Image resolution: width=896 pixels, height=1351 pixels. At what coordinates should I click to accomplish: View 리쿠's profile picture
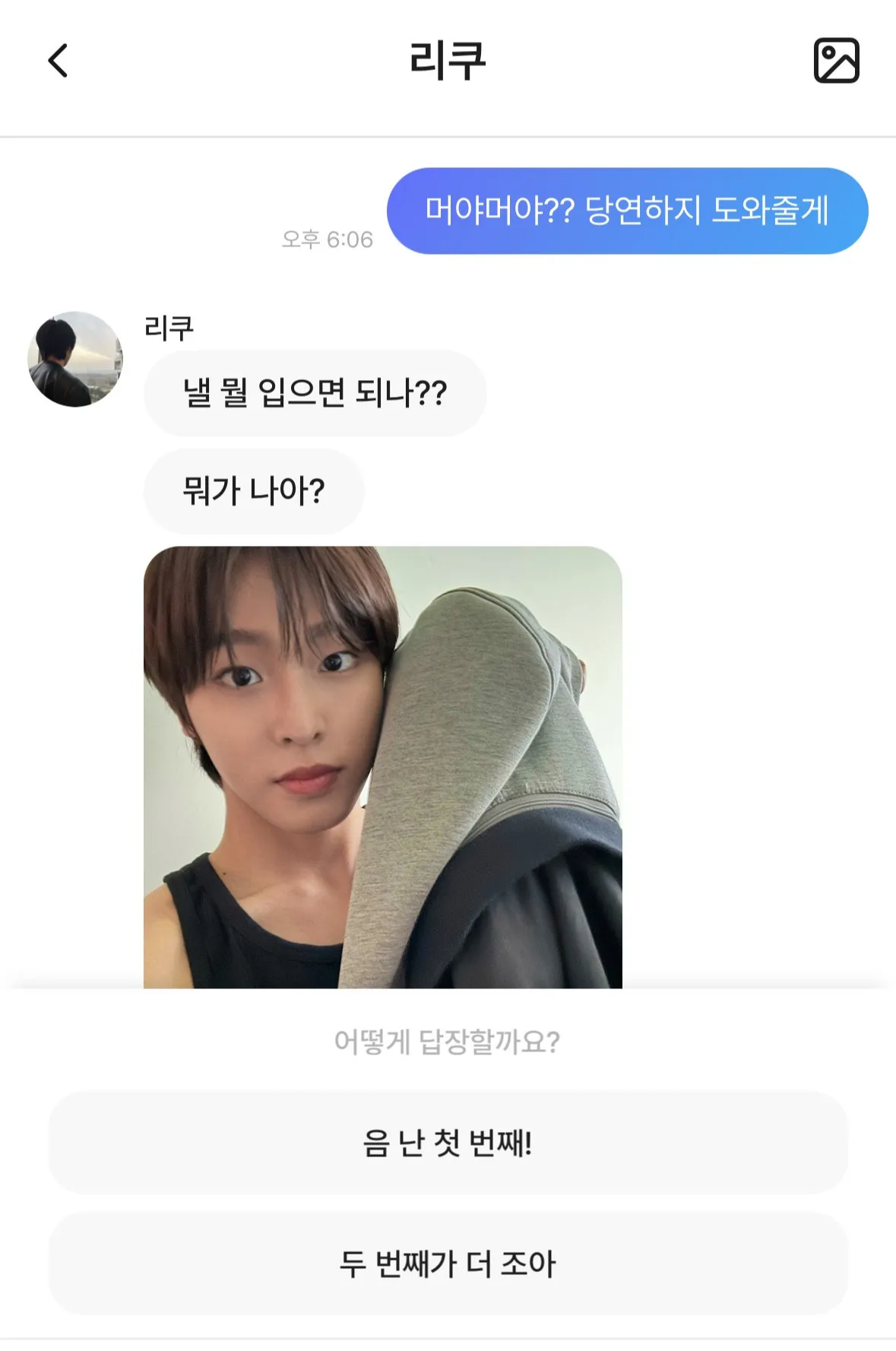pos(75,359)
